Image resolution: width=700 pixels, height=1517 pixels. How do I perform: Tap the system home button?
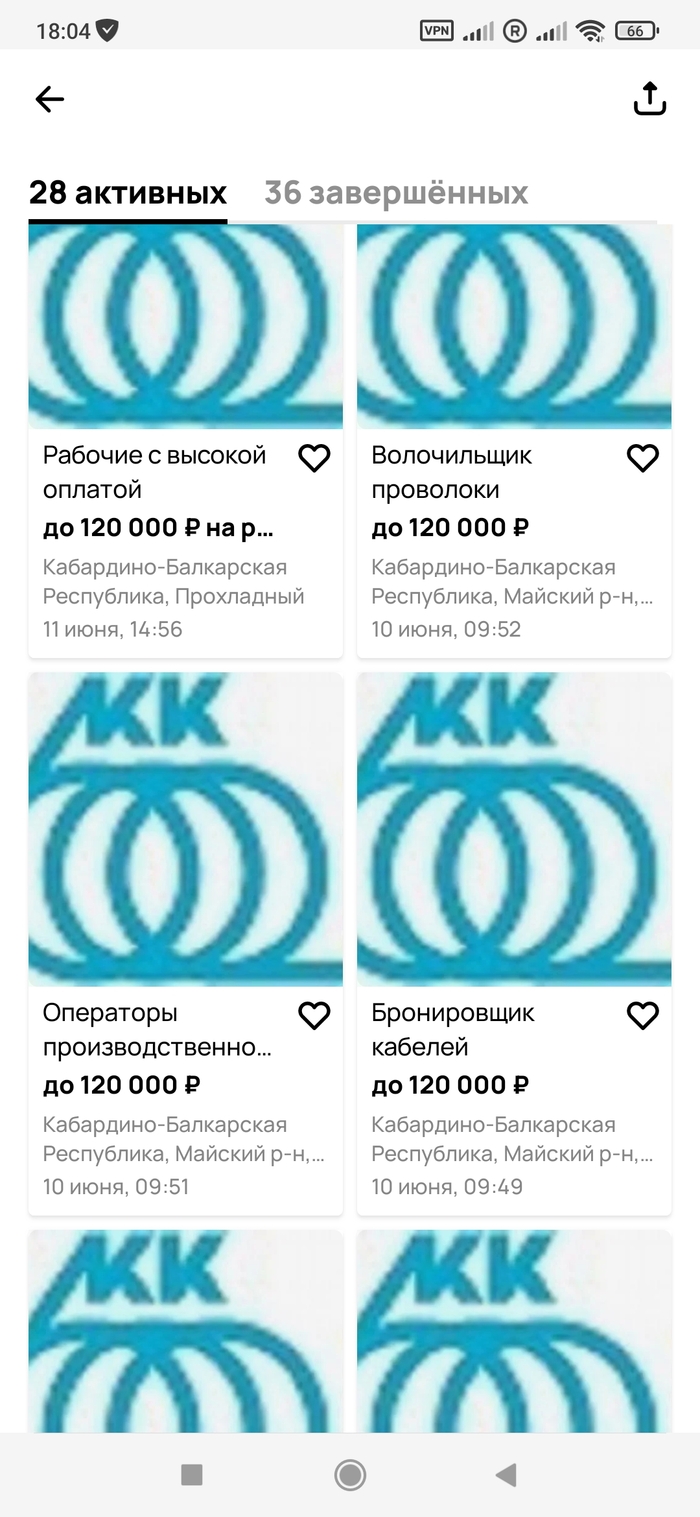click(x=350, y=1474)
